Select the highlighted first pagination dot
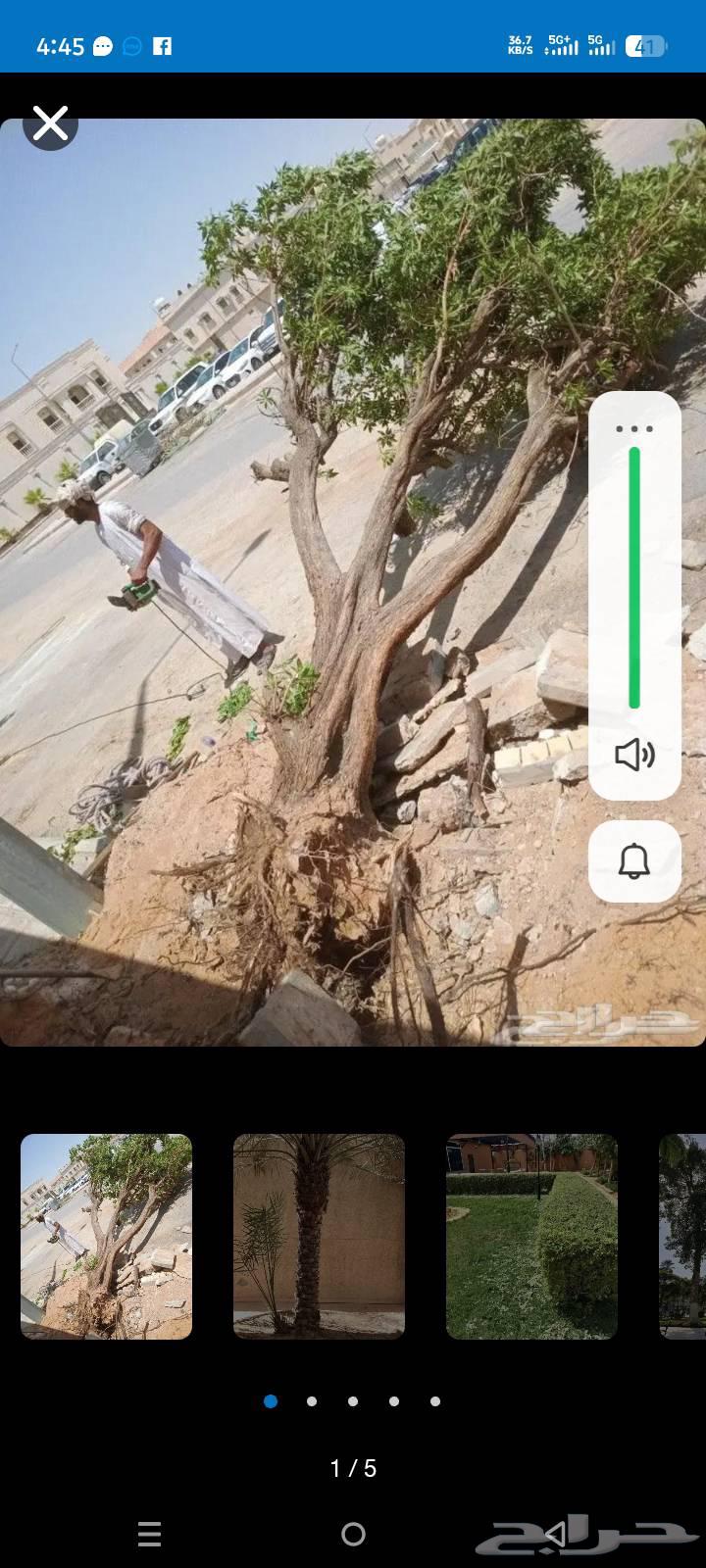 pos(271,1401)
